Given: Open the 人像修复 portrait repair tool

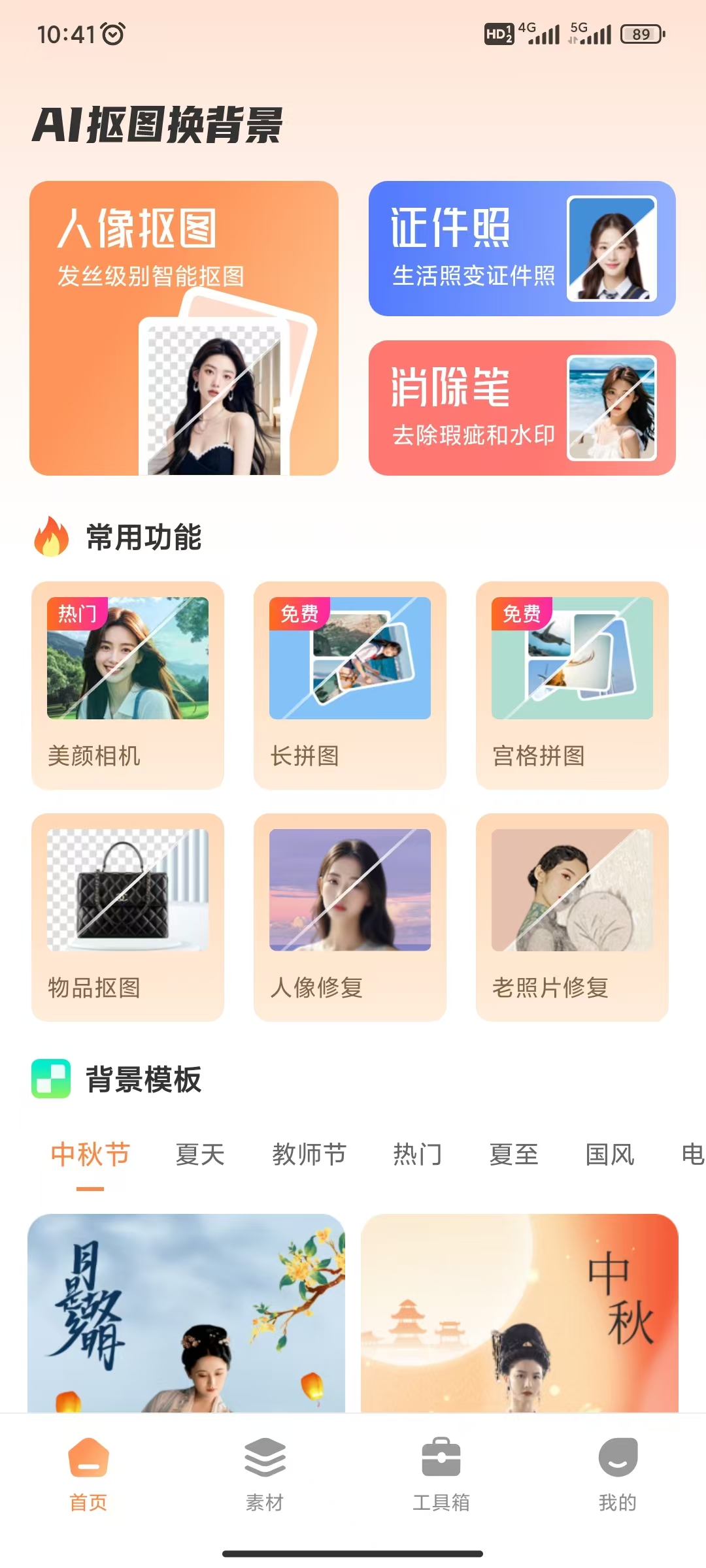Looking at the screenshot, I should pos(350,917).
